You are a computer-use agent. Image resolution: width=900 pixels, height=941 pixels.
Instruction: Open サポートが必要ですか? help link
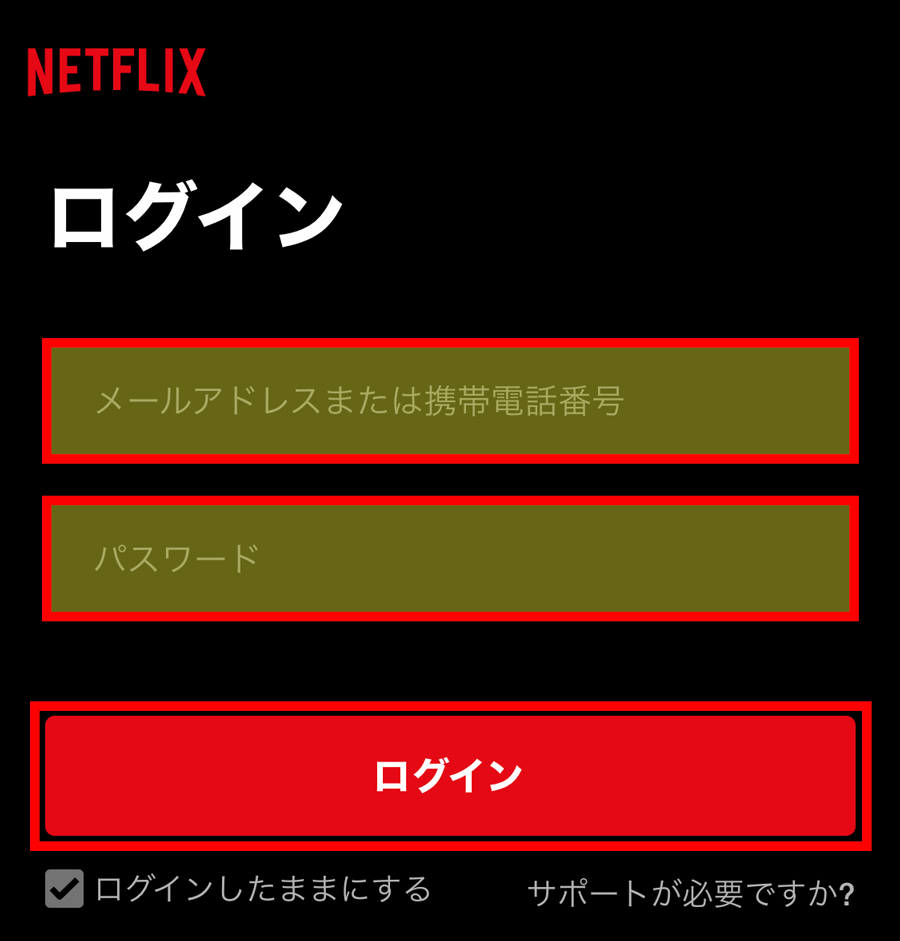(x=690, y=892)
